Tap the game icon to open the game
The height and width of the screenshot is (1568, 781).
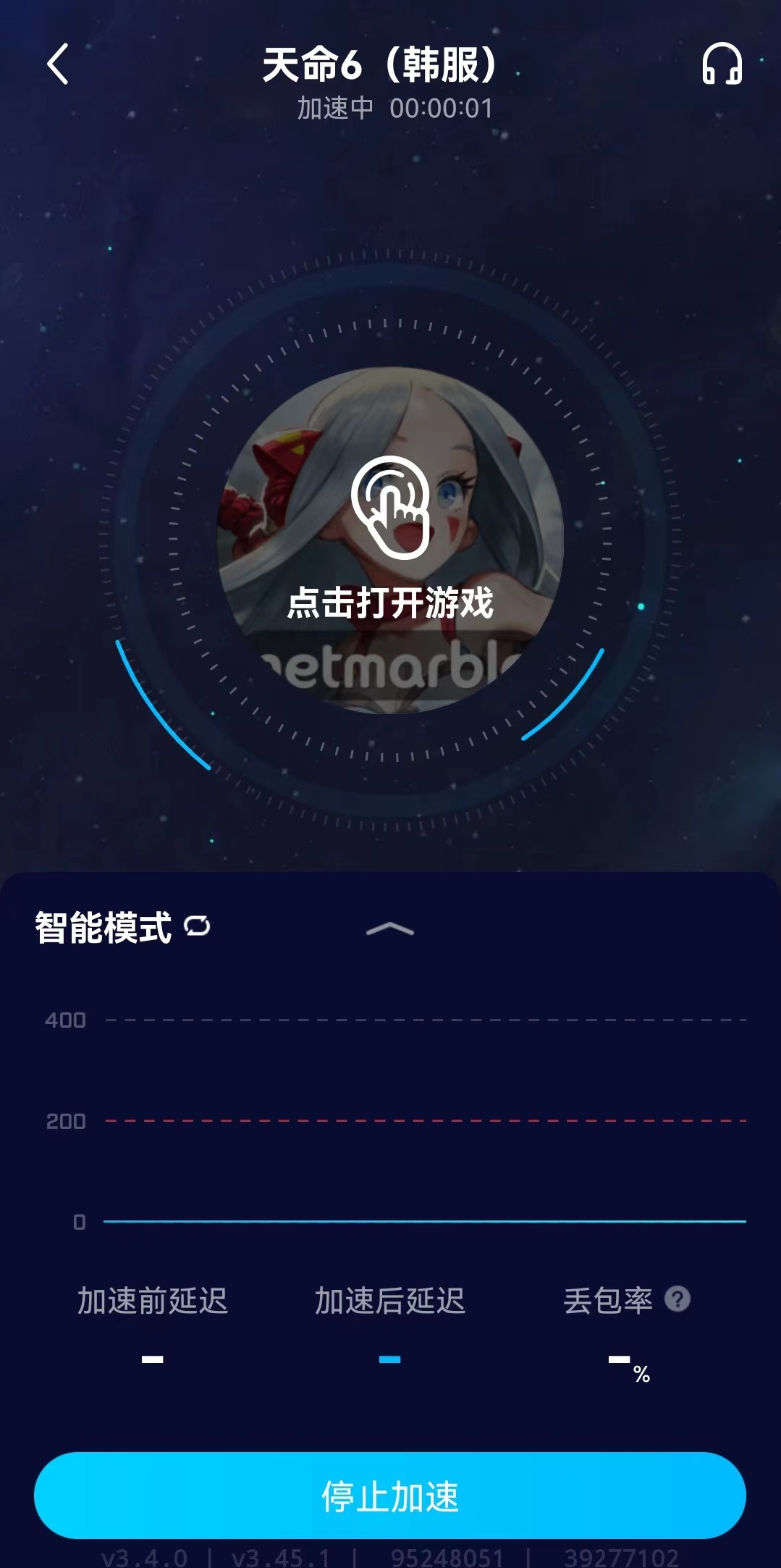pyautogui.click(x=390, y=540)
